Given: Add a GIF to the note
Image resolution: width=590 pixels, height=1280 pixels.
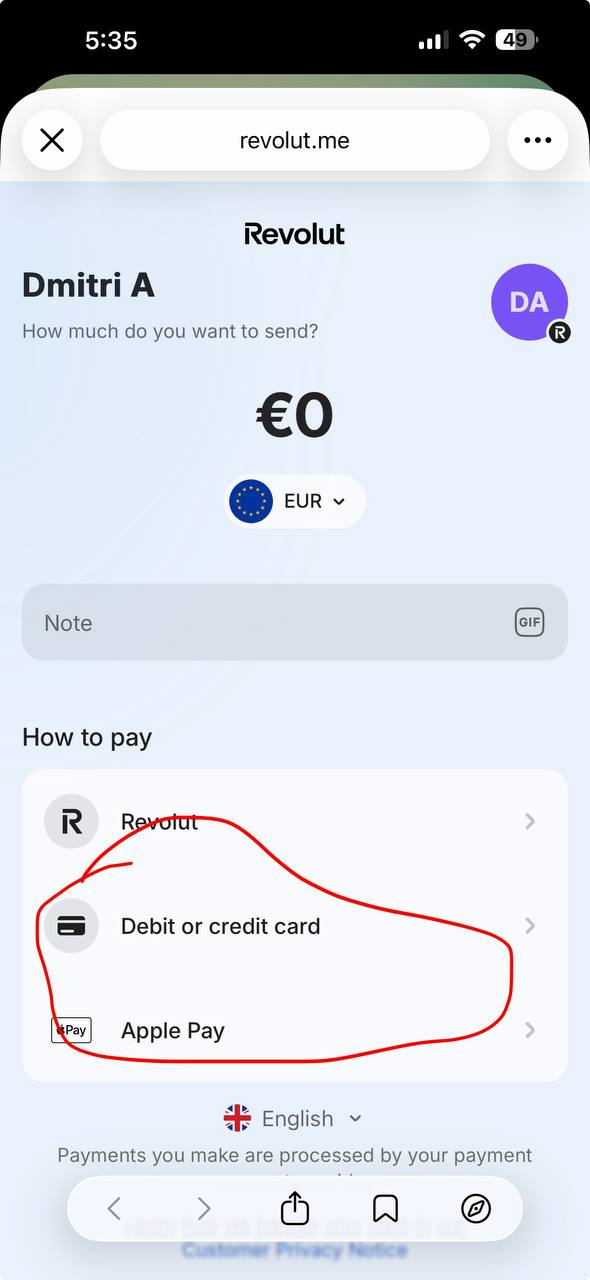Looking at the screenshot, I should [530, 622].
